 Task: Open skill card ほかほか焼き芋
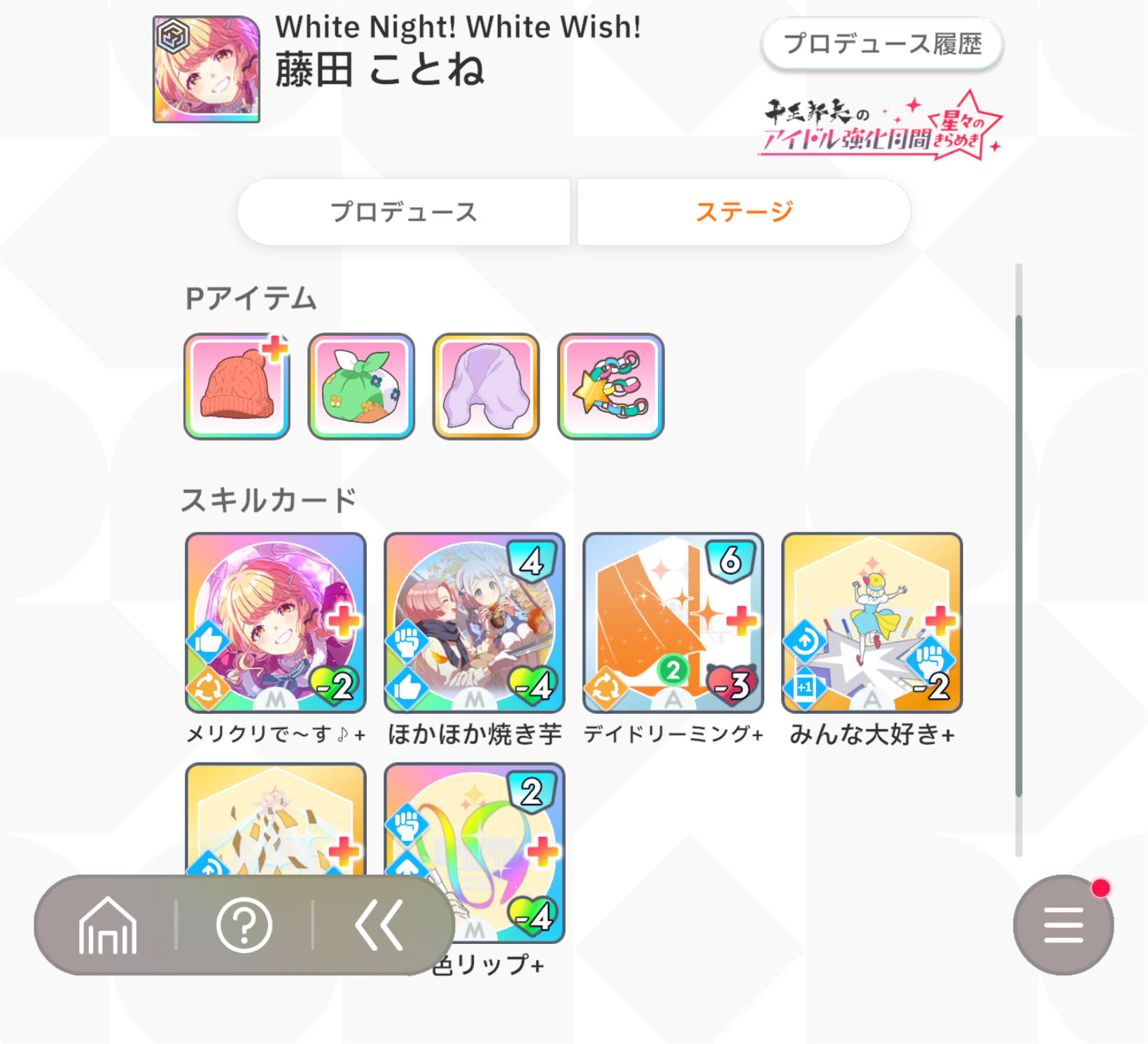pyautogui.click(x=475, y=623)
